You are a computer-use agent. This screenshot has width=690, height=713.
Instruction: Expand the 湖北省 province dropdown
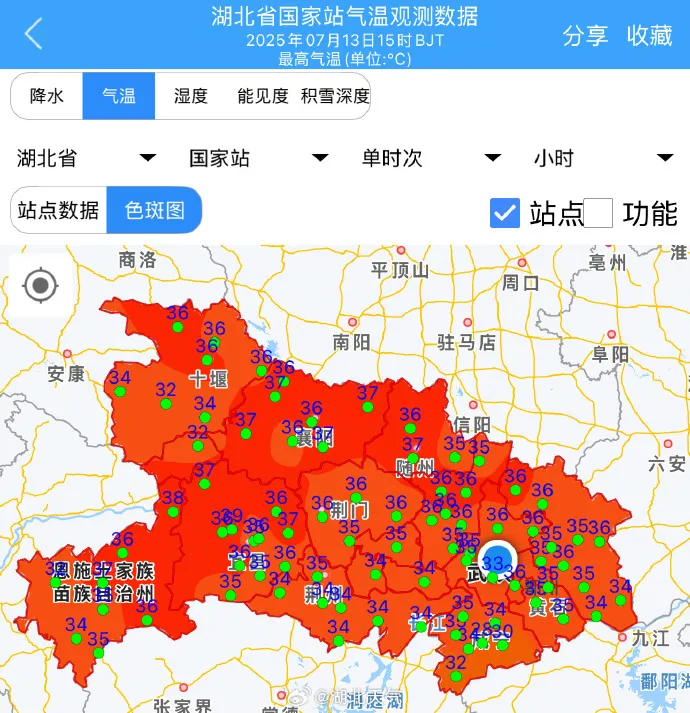[87, 158]
